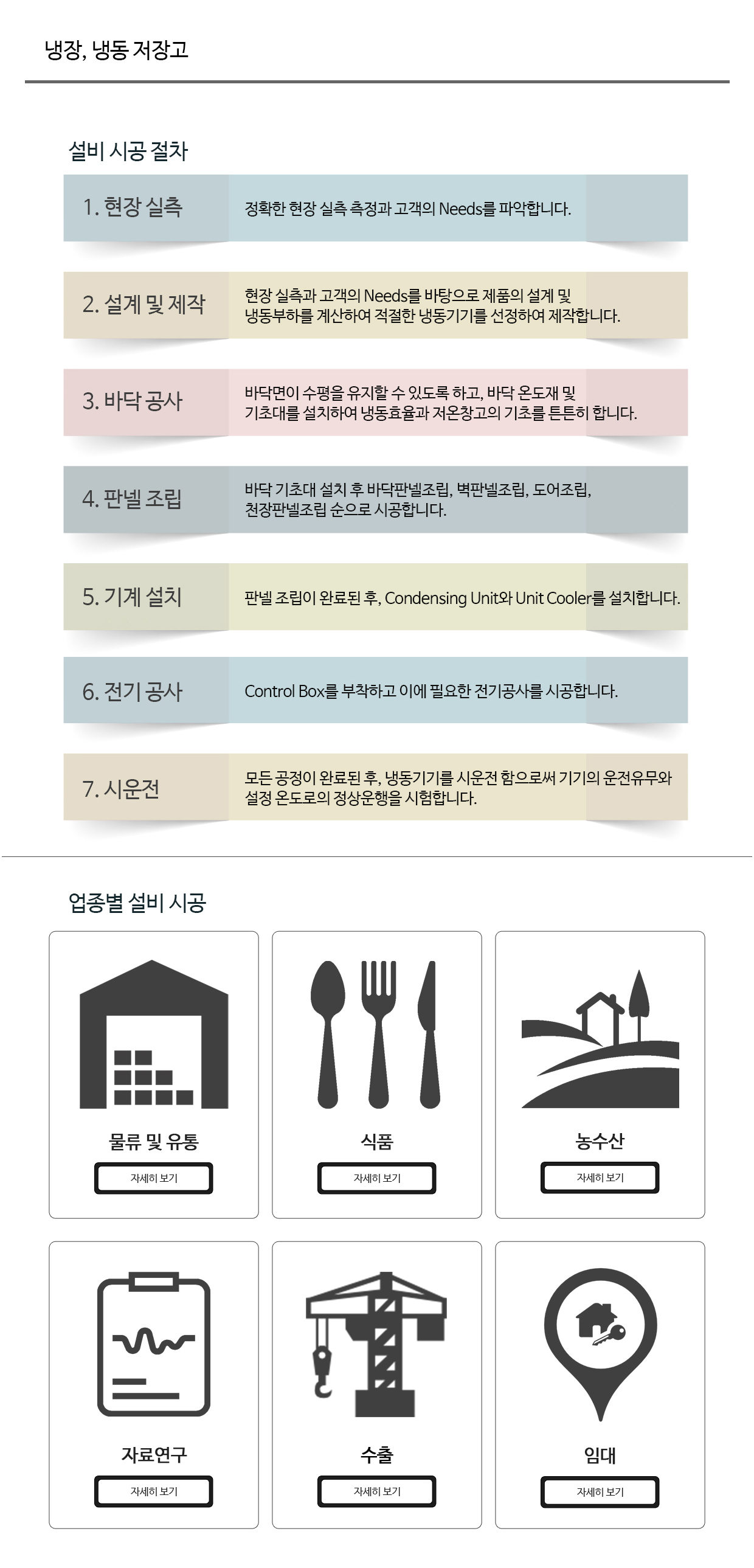View details for 식품 category

point(376,1178)
